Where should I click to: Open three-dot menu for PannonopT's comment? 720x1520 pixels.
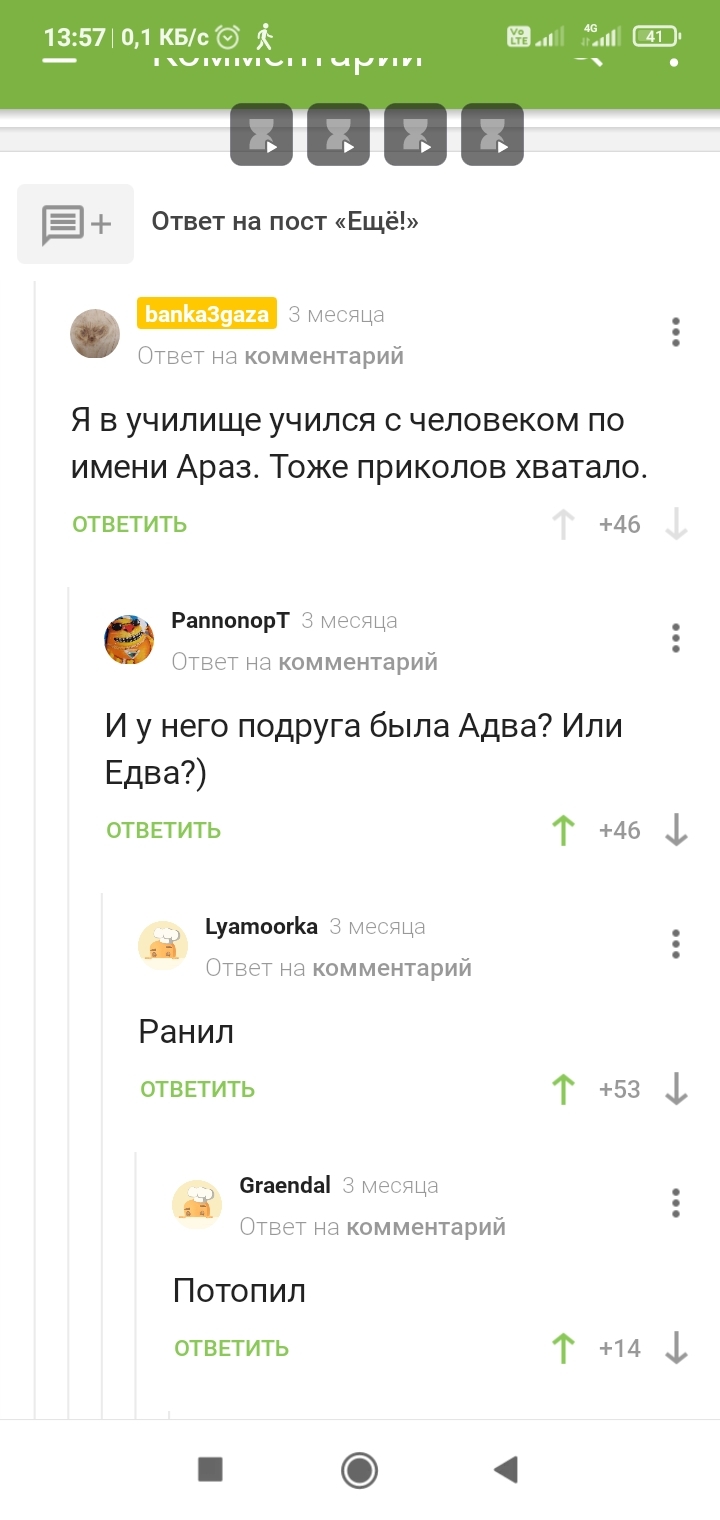(x=676, y=638)
